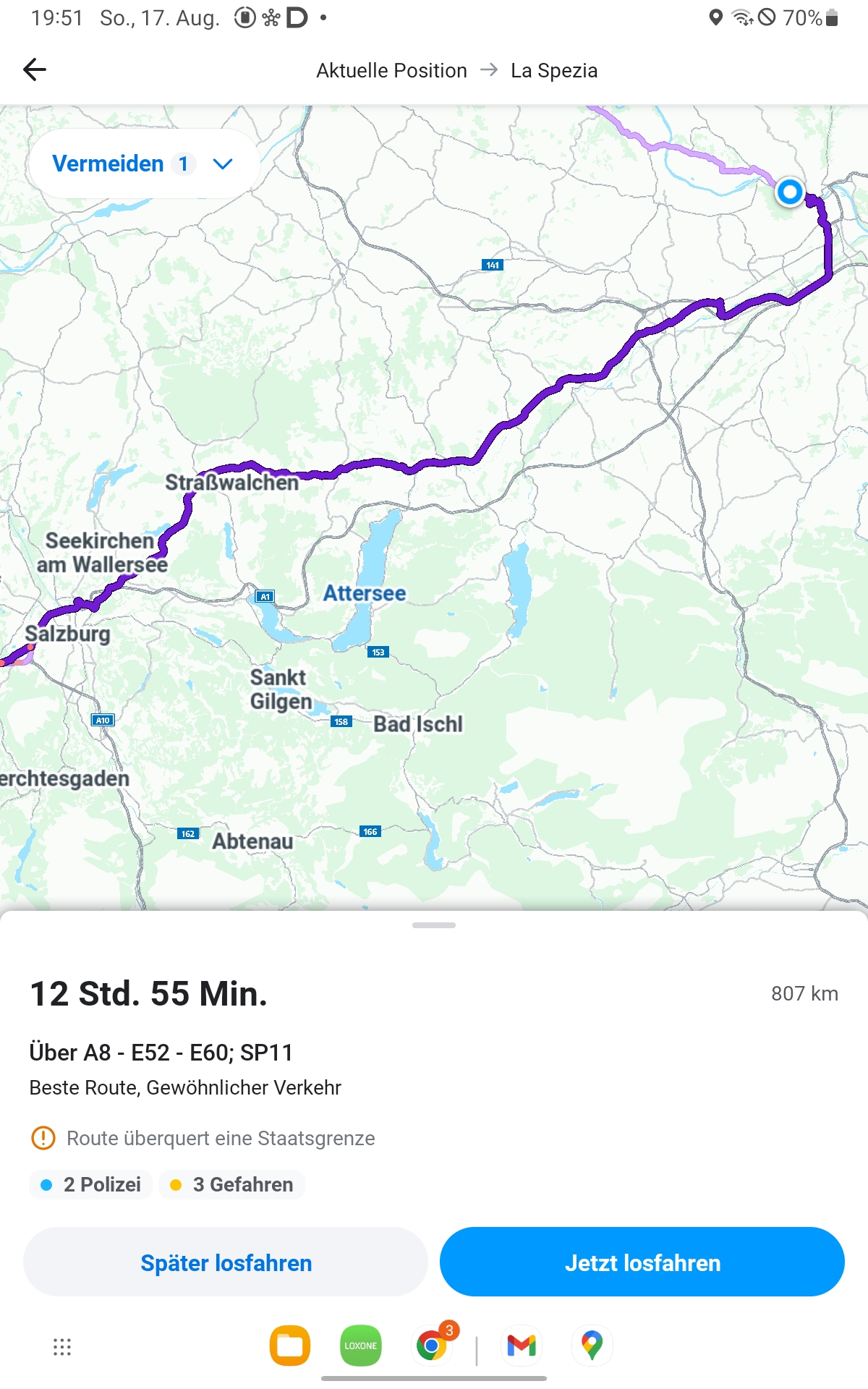
Task: Go back using the arrow icon
Action: (34, 69)
